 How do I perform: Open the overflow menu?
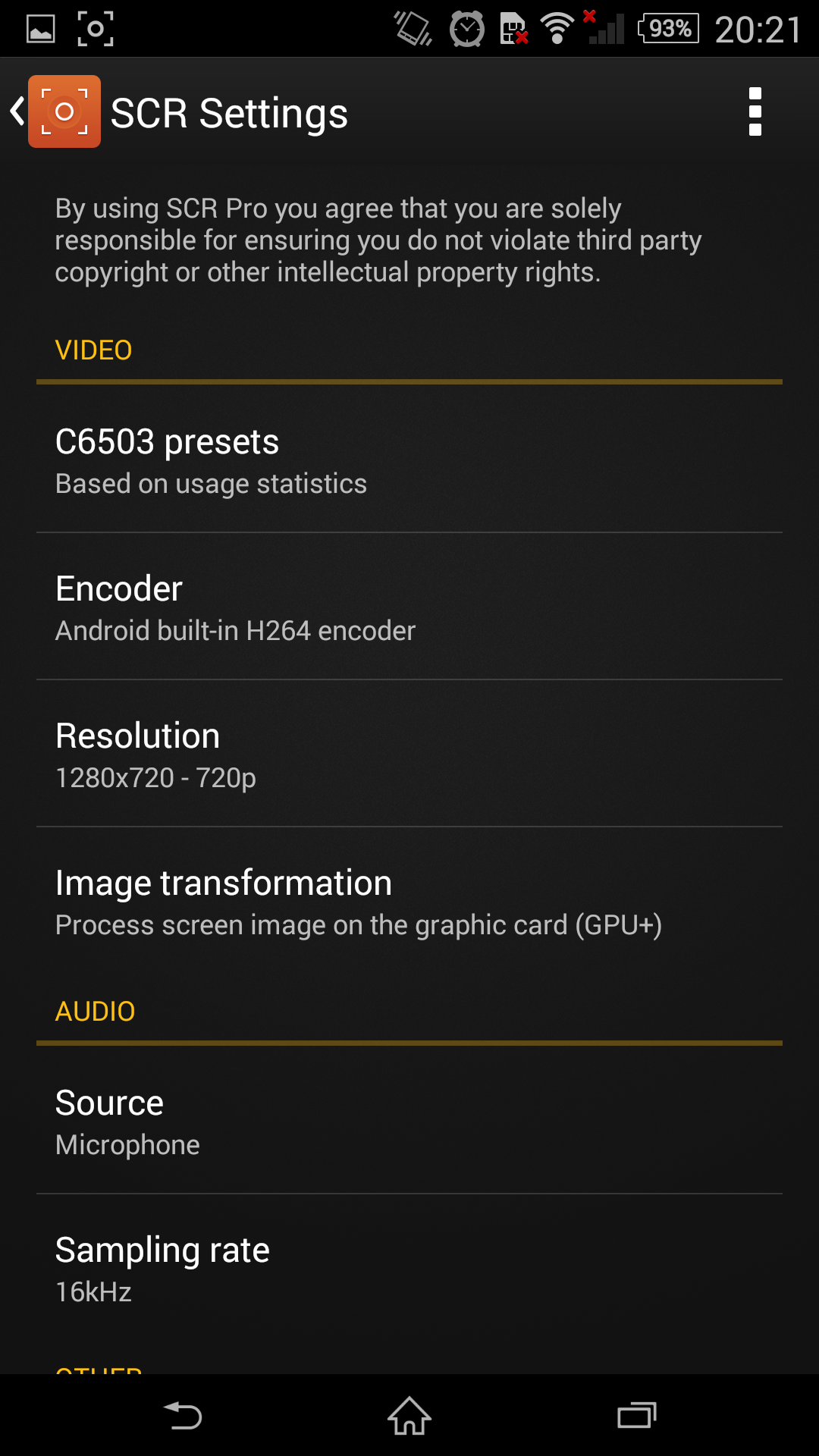(755, 112)
